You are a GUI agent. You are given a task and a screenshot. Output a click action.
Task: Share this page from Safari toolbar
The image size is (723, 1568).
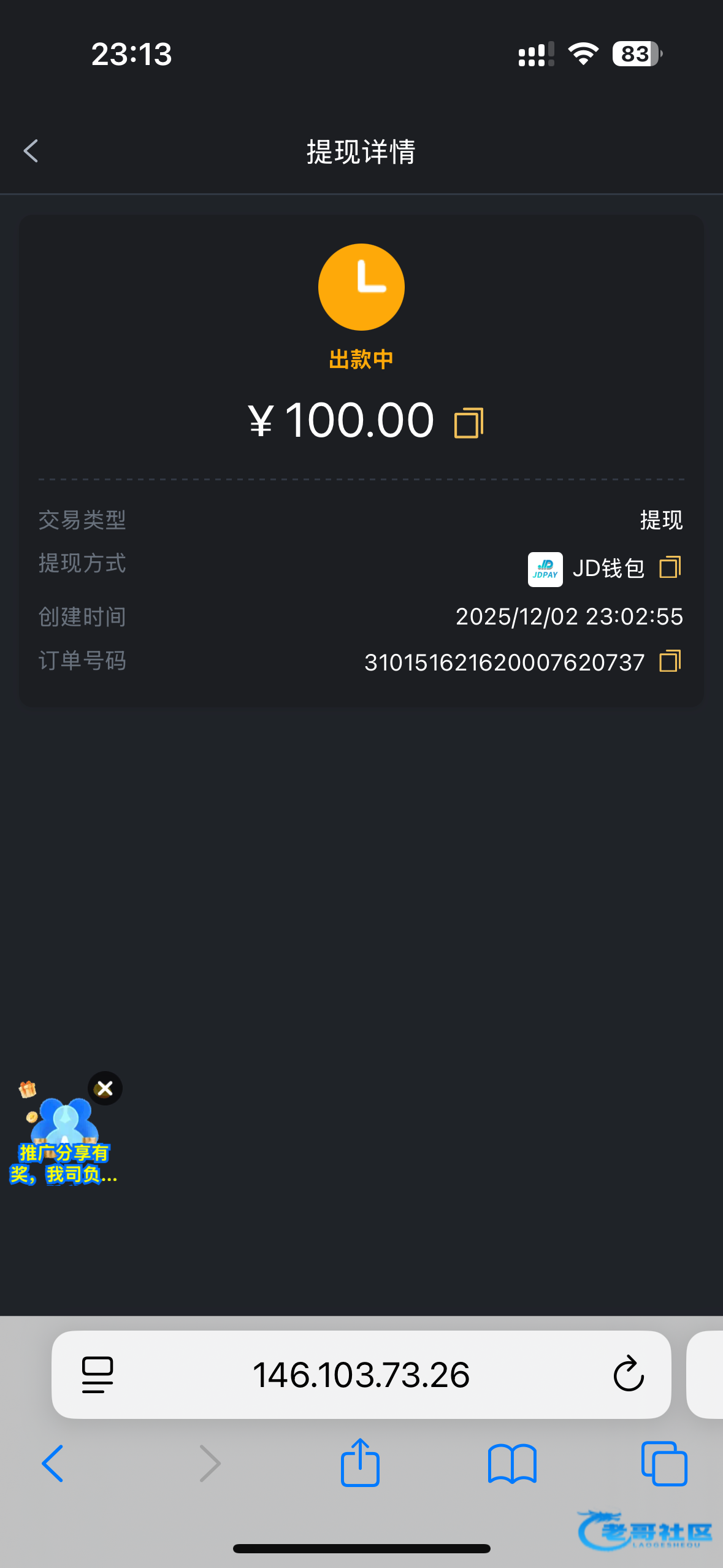click(360, 1464)
